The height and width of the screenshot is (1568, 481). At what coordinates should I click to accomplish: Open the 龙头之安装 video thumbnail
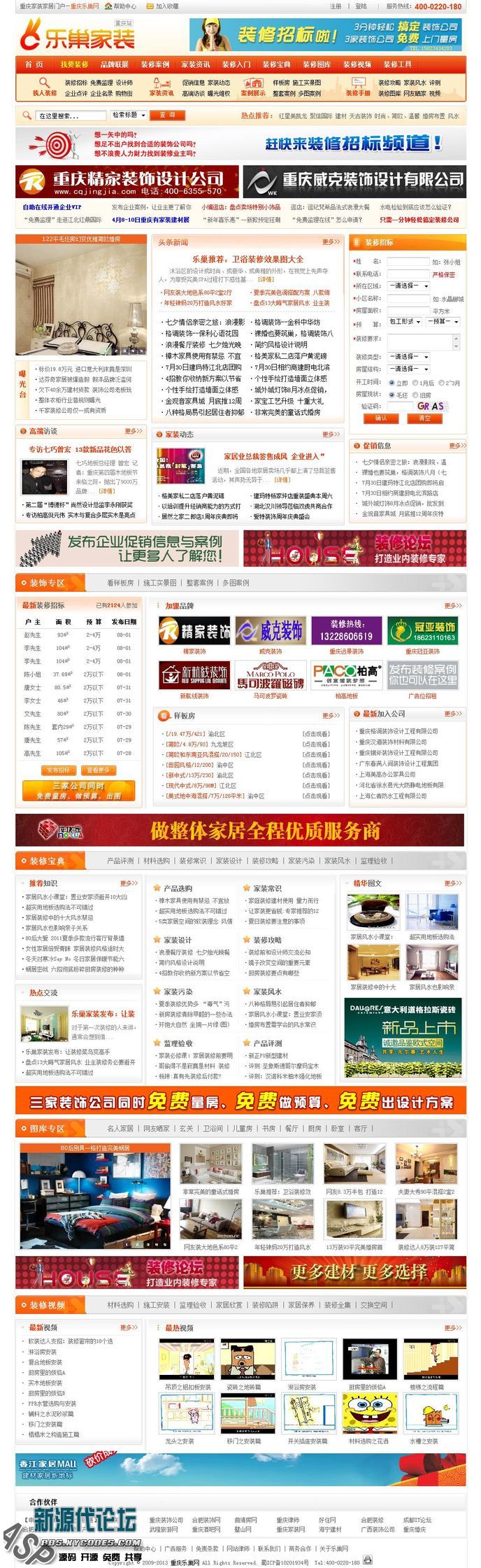coord(180,1417)
